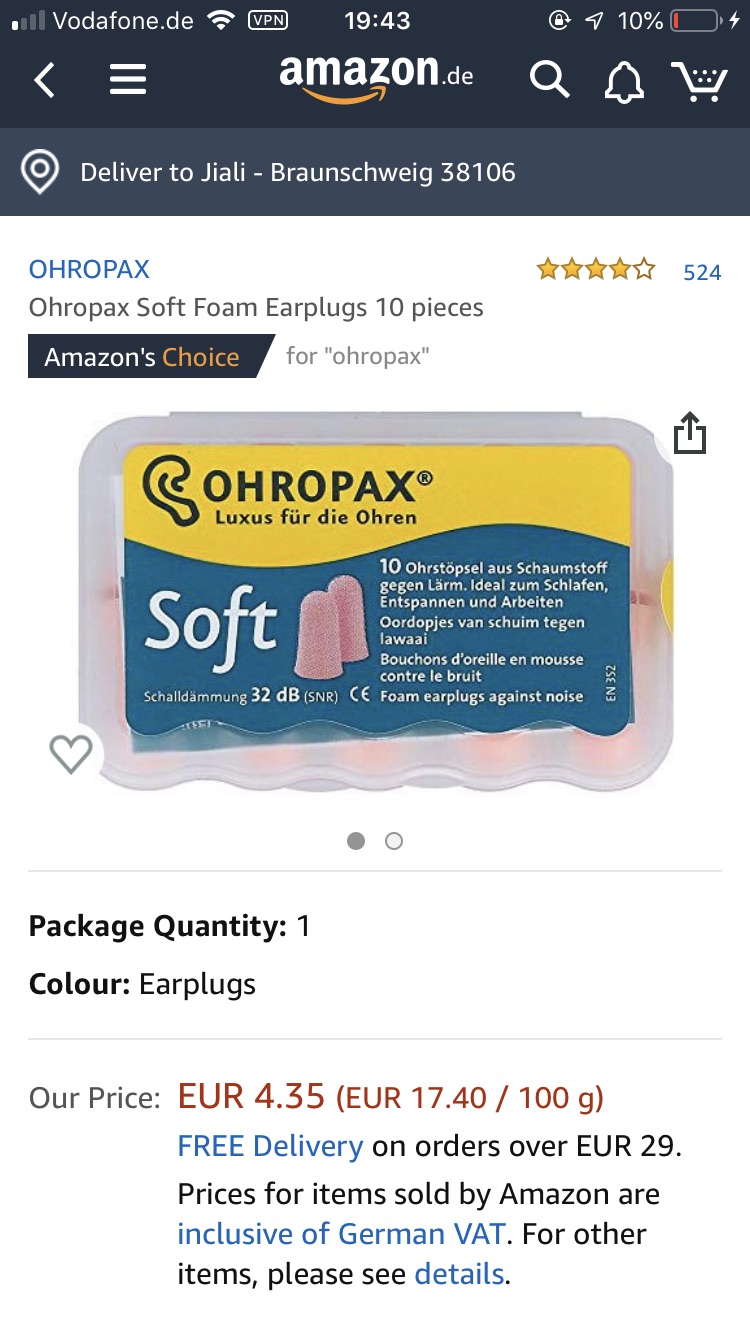View the shopping cart

(x=698, y=80)
